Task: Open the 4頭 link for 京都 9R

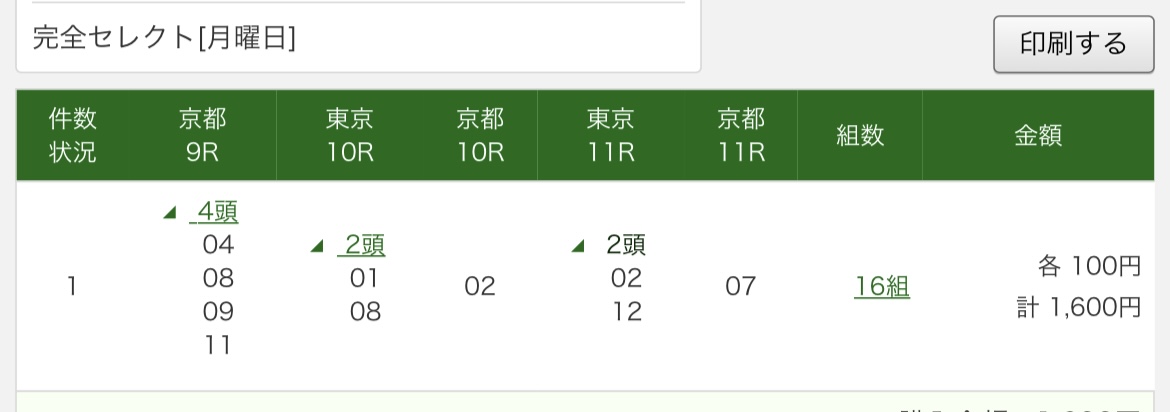Action: [x=218, y=212]
